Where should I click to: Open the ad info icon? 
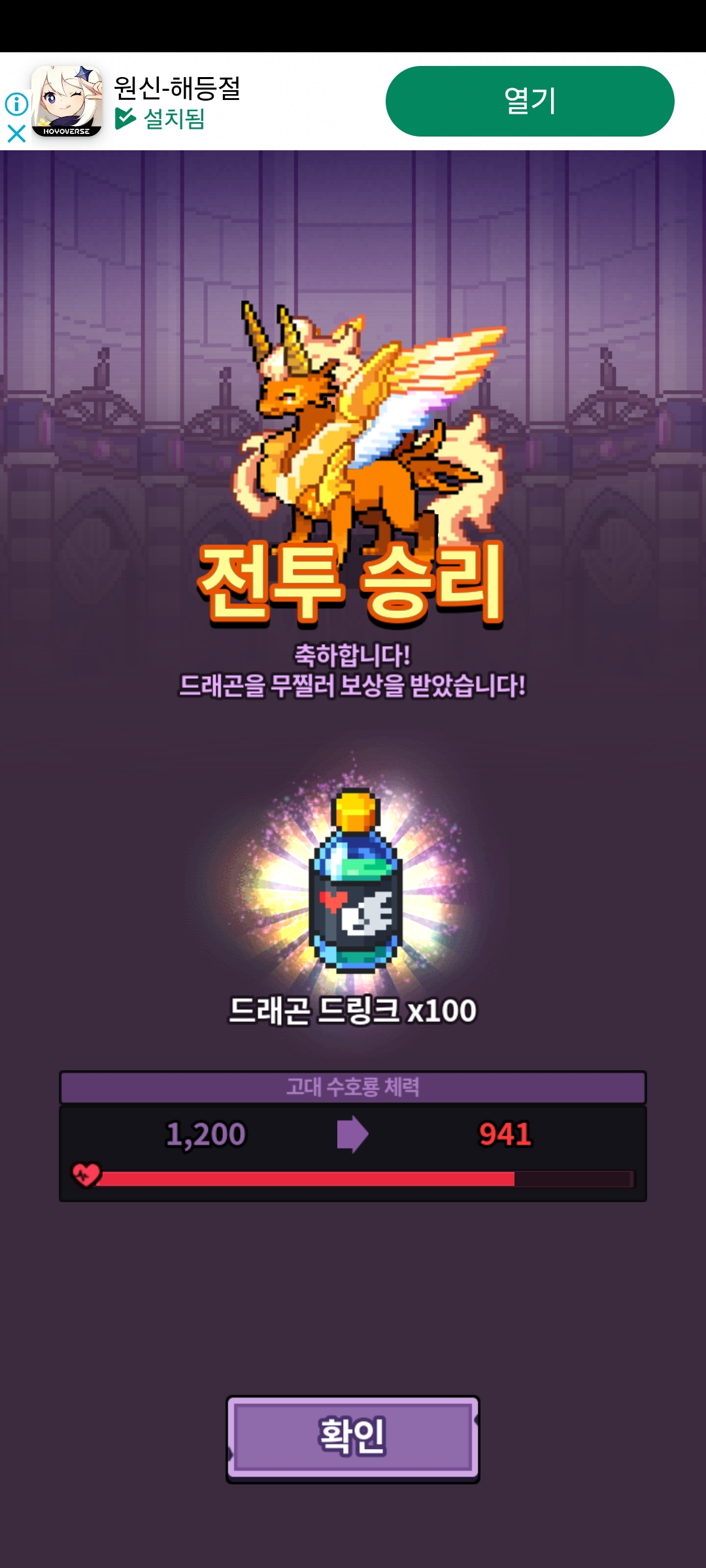coord(16,104)
